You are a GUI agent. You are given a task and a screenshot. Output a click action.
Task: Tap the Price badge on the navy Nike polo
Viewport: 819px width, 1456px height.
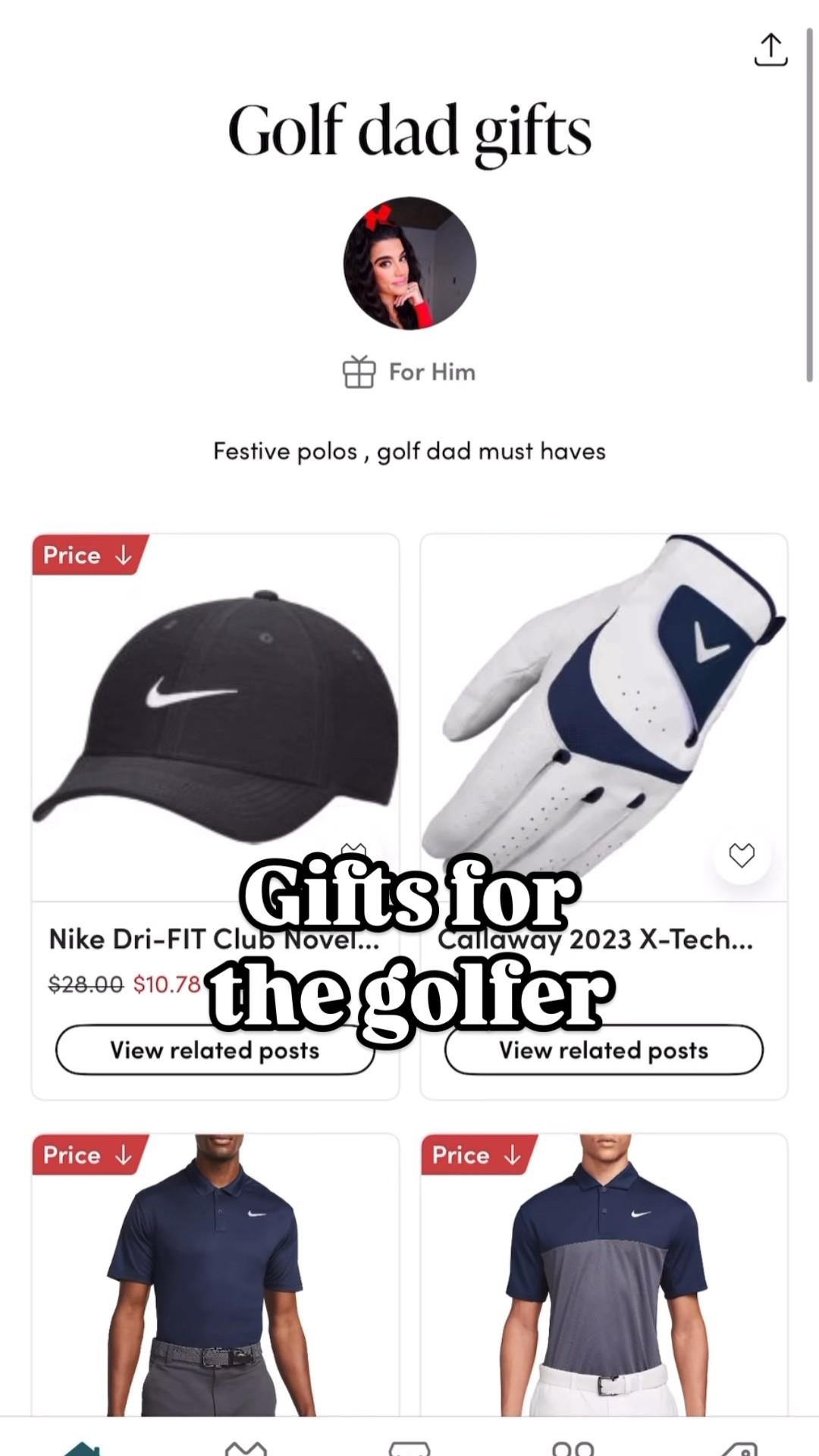[89, 1155]
